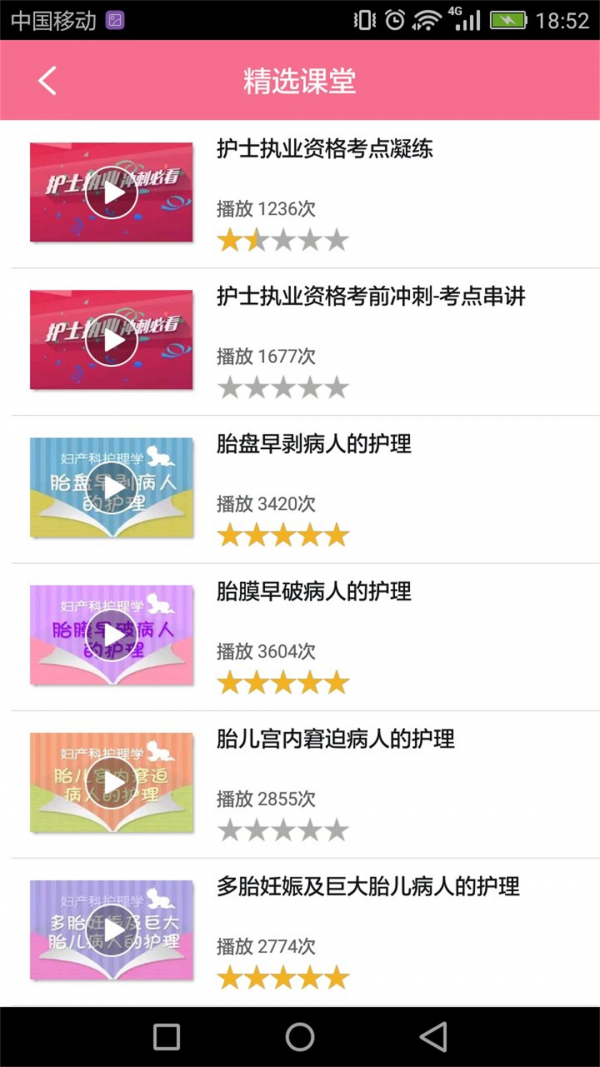Screen dimensions: 600x1067
Task: Play the 多胎妊娠及巨大胎儿病人的护理 video thumbnail
Action: [x=111, y=930]
